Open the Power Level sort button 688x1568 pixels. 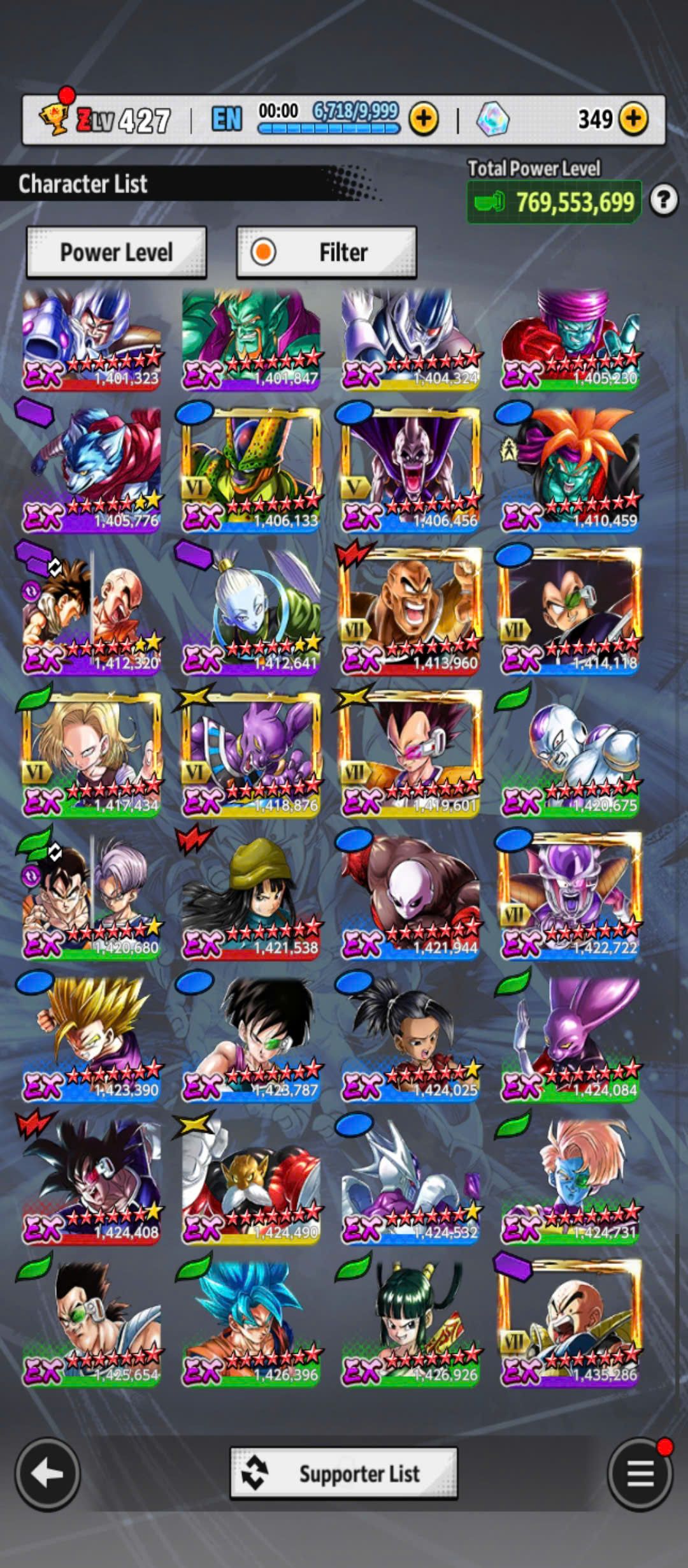coord(116,252)
